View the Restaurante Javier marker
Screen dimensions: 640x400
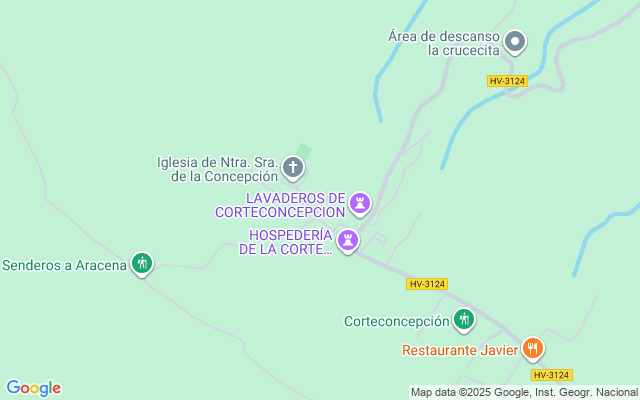(532, 349)
